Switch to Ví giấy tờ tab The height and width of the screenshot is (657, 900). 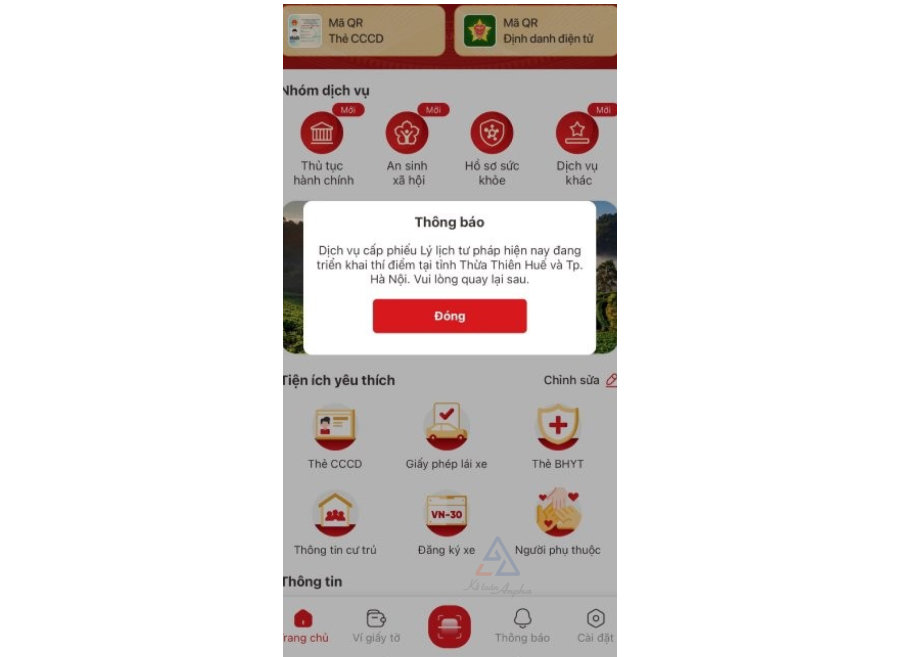[376, 626]
